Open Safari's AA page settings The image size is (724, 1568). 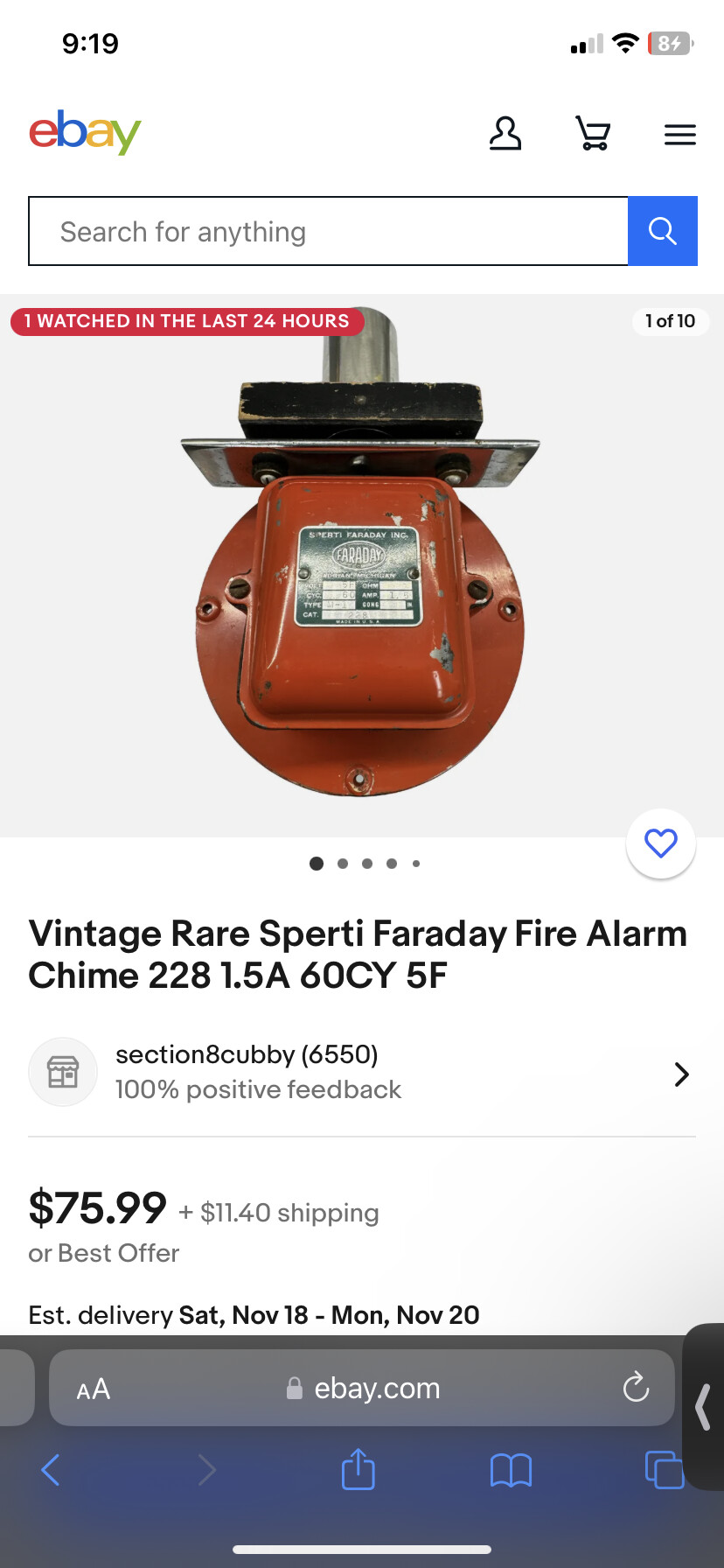94,1389
